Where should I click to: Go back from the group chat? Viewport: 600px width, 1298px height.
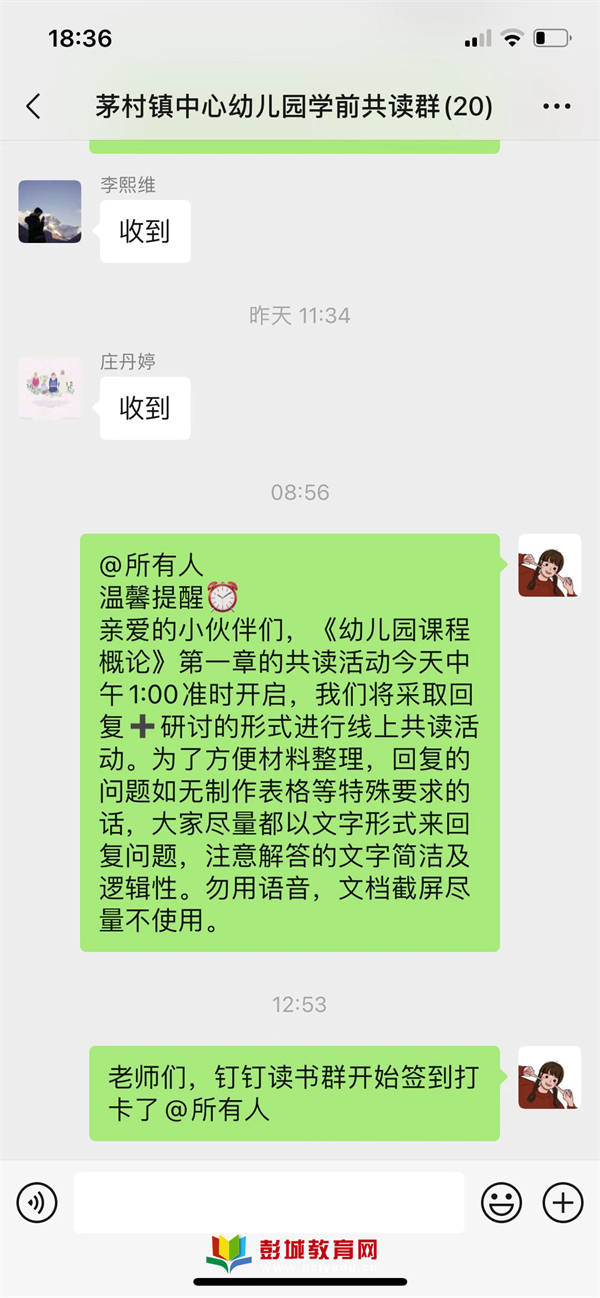34,107
